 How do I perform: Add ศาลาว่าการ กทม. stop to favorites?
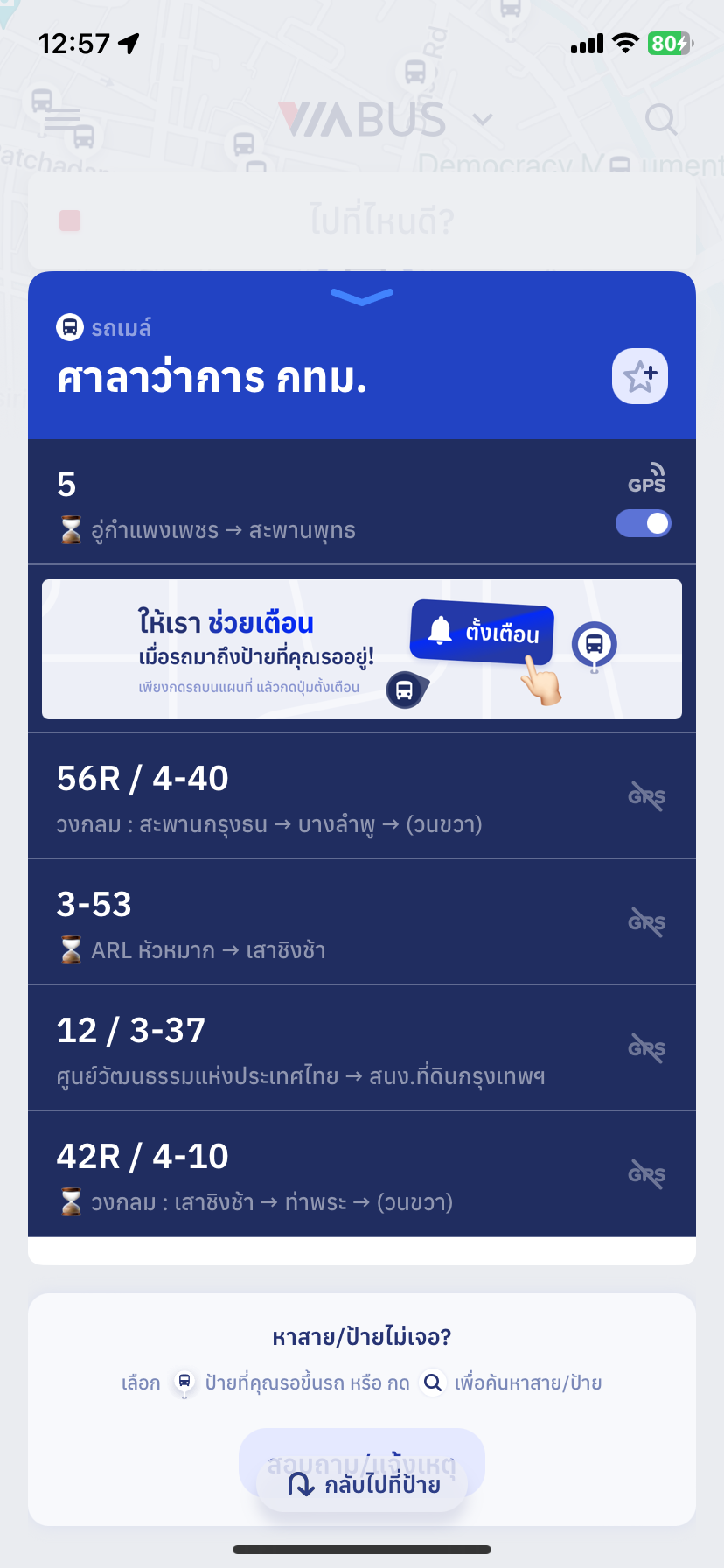(x=639, y=377)
